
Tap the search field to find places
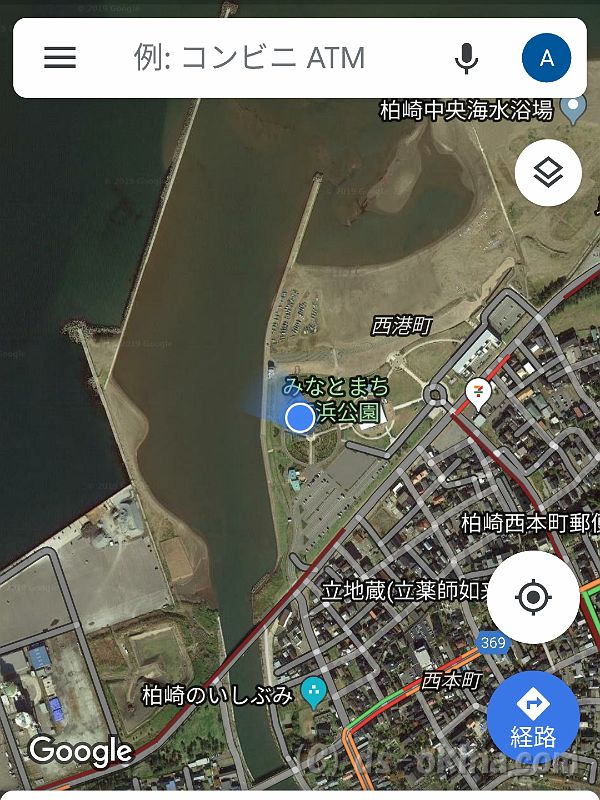(x=270, y=58)
